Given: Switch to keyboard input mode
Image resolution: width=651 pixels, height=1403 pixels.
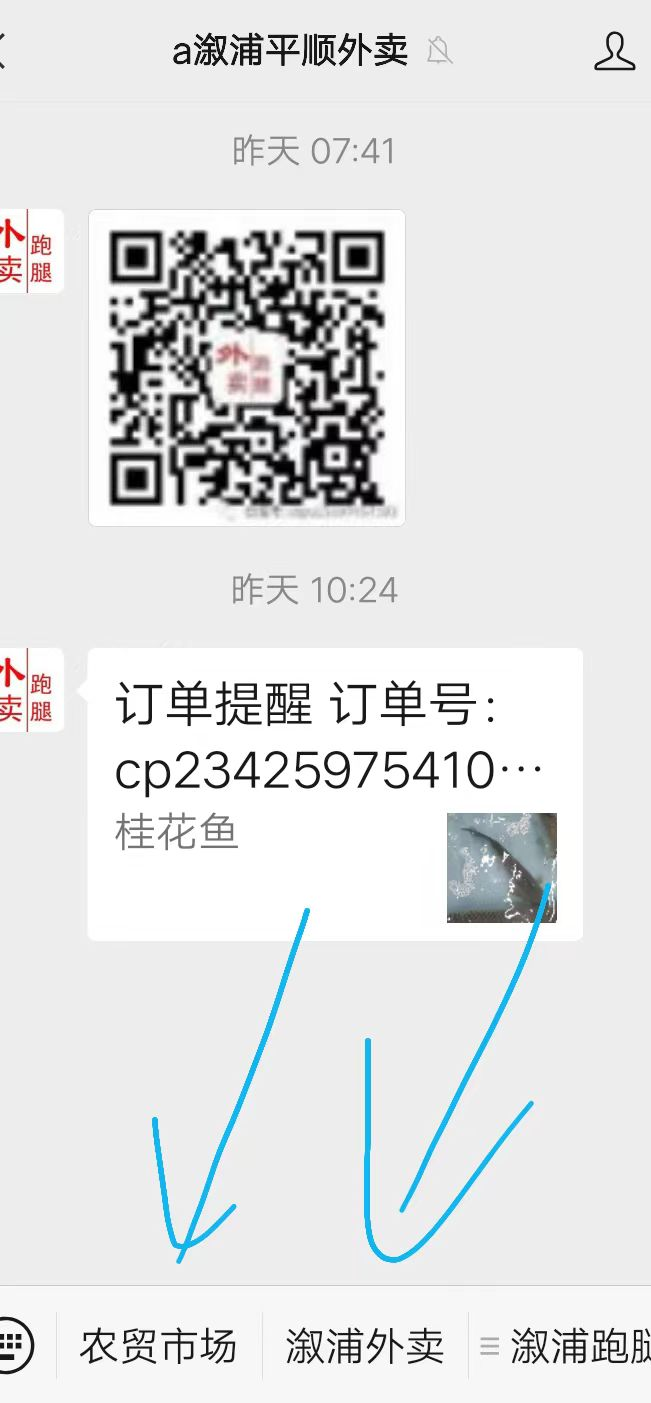Looking at the screenshot, I should point(16,1345).
